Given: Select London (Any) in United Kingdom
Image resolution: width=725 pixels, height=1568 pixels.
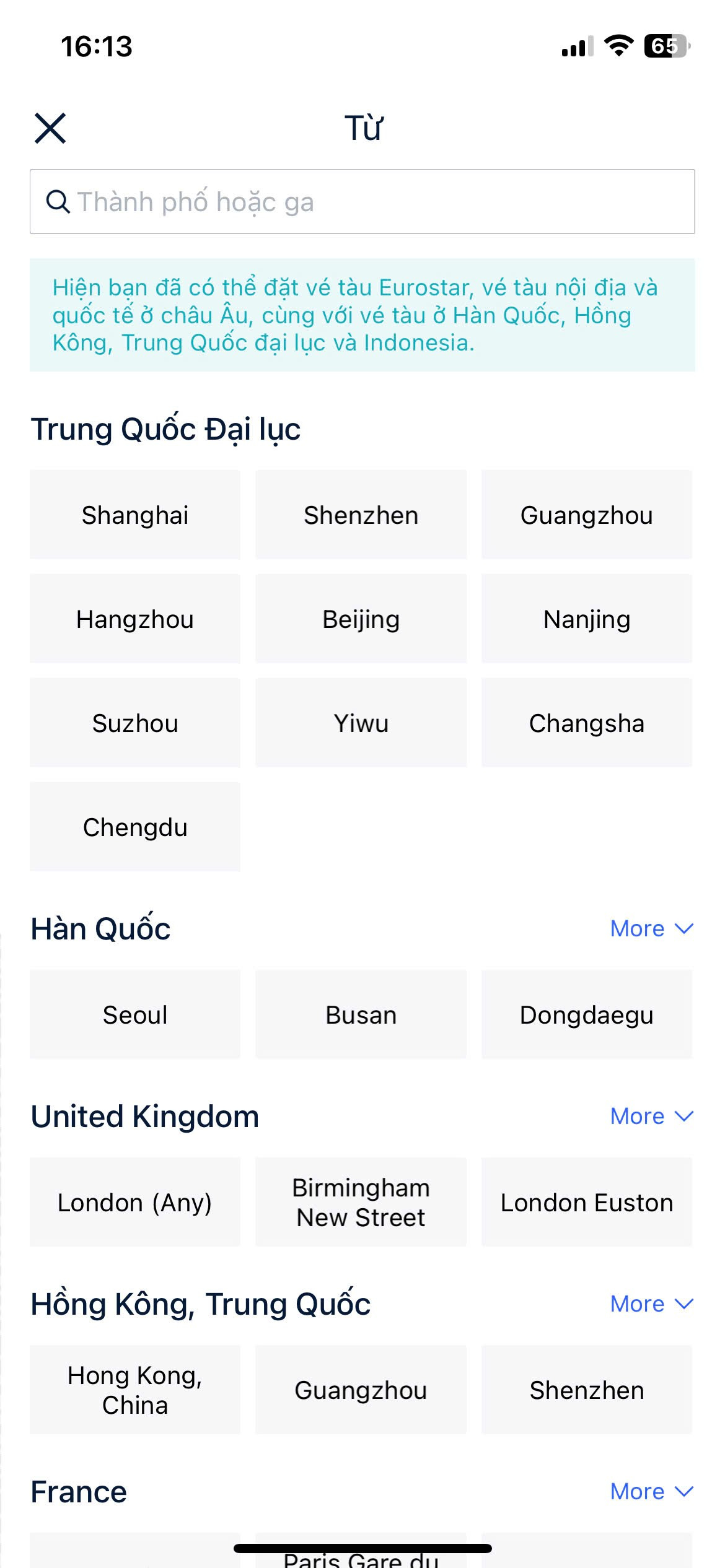Looking at the screenshot, I should 134,1202.
